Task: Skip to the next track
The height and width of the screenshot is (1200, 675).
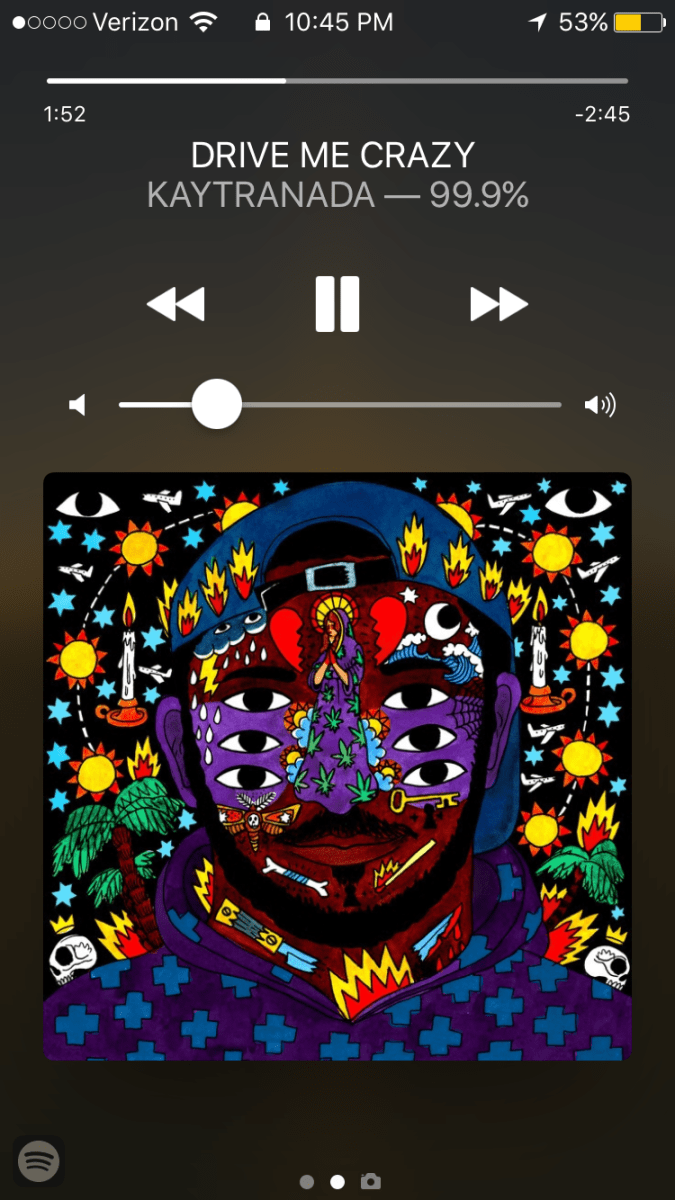Action: click(499, 304)
